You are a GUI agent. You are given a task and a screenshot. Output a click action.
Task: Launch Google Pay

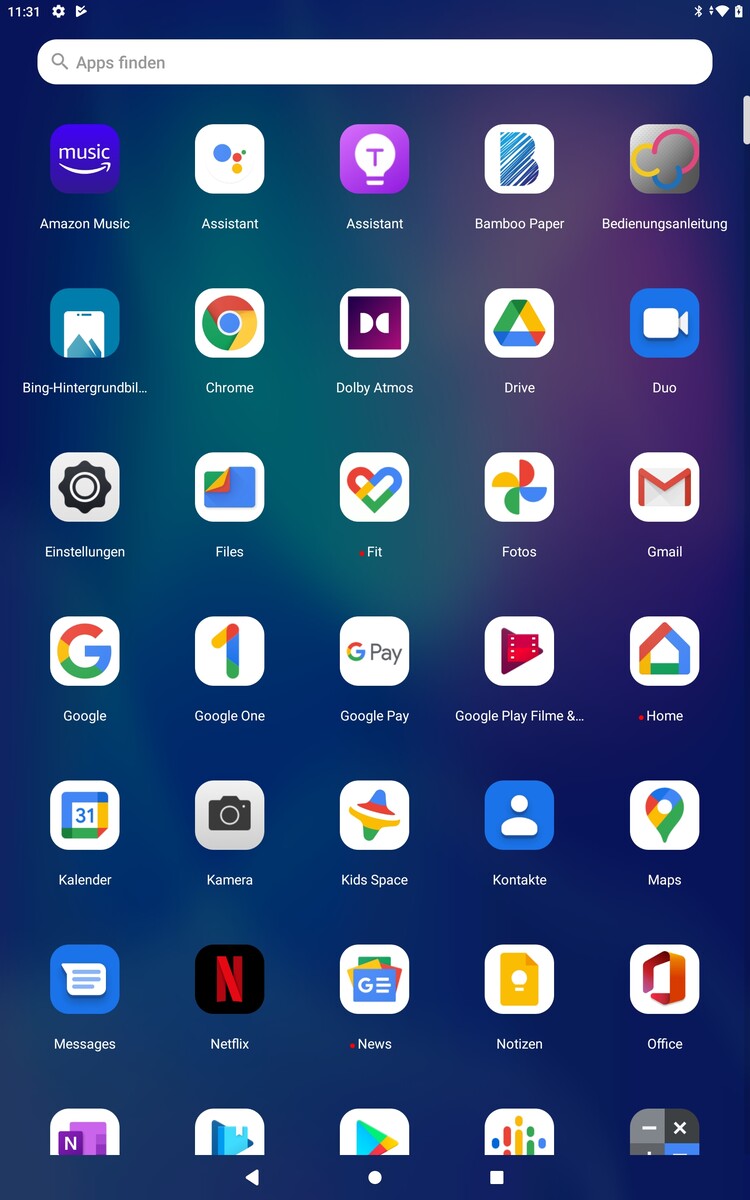click(374, 651)
